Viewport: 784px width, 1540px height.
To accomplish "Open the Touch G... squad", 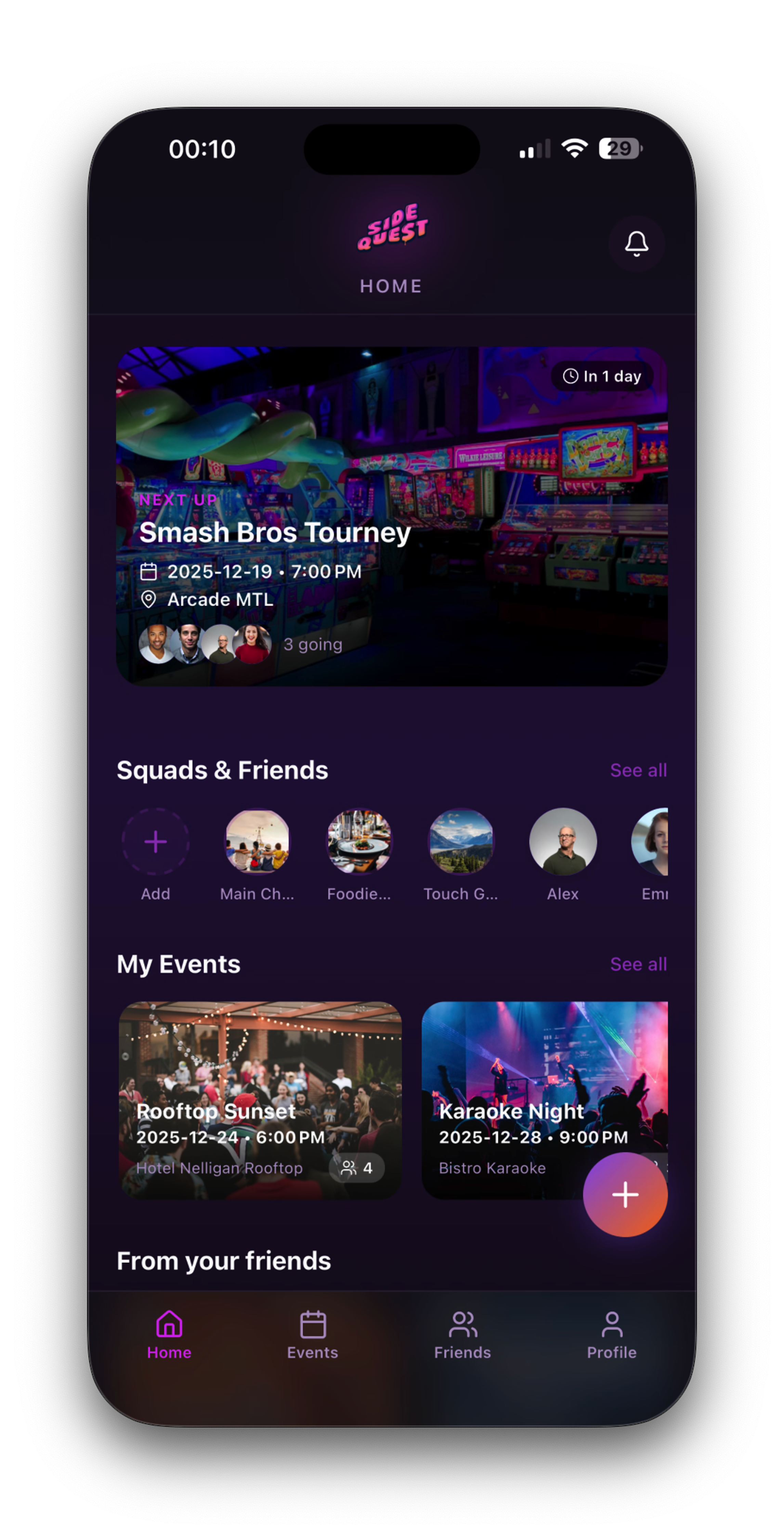I will (461, 842).
